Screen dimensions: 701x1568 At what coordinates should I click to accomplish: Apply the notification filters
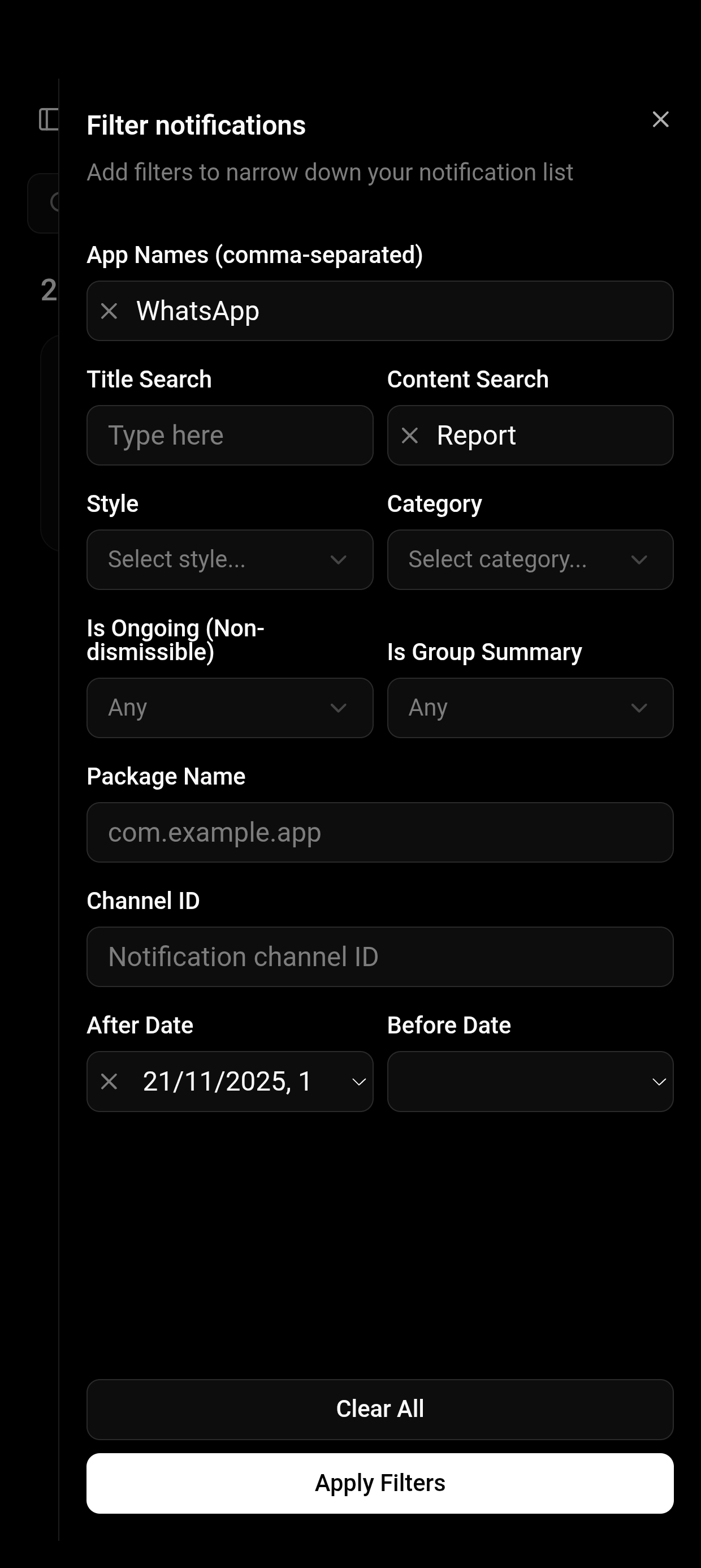[380, 1483]
